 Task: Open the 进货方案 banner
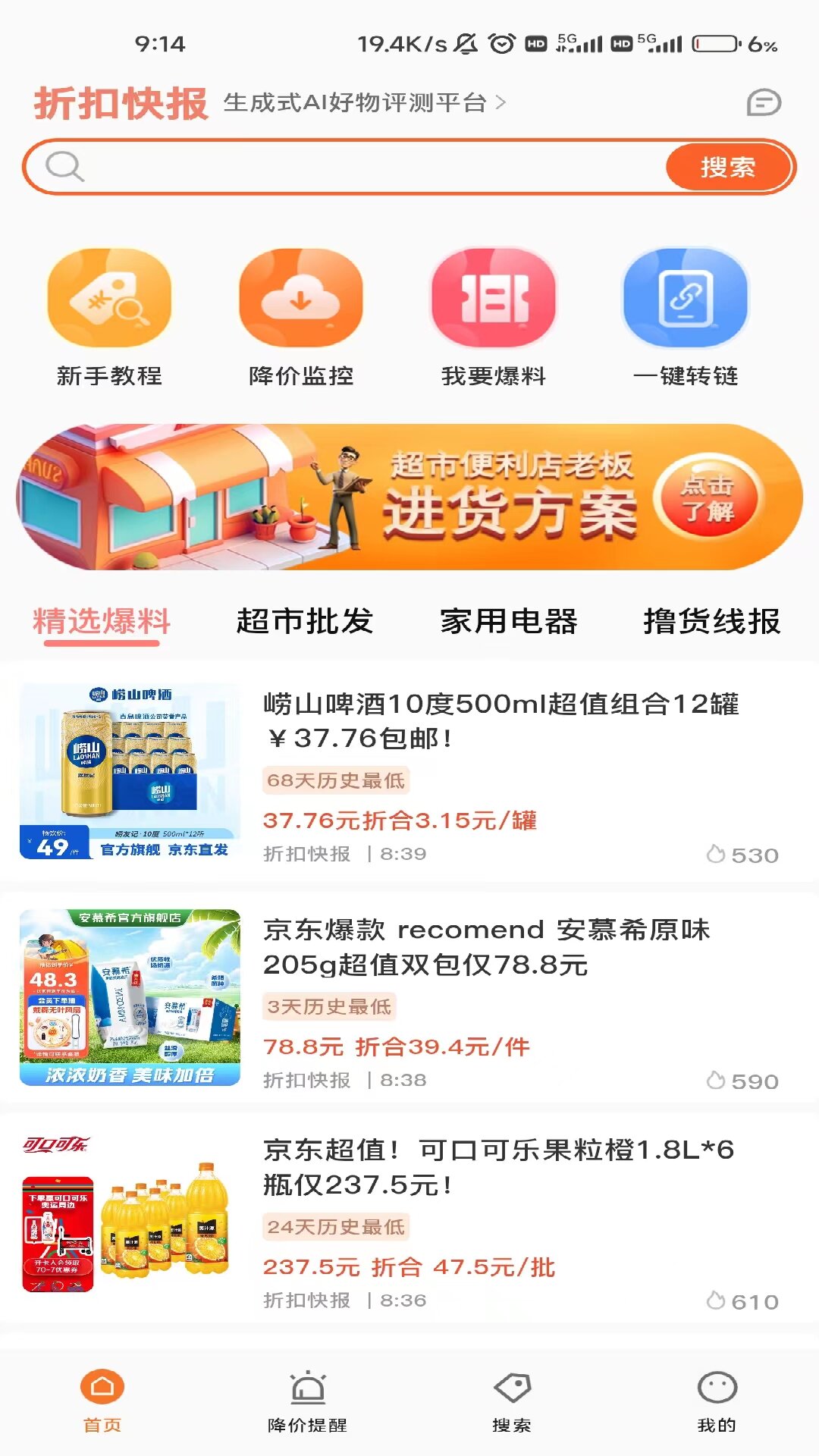click(409, 497)
